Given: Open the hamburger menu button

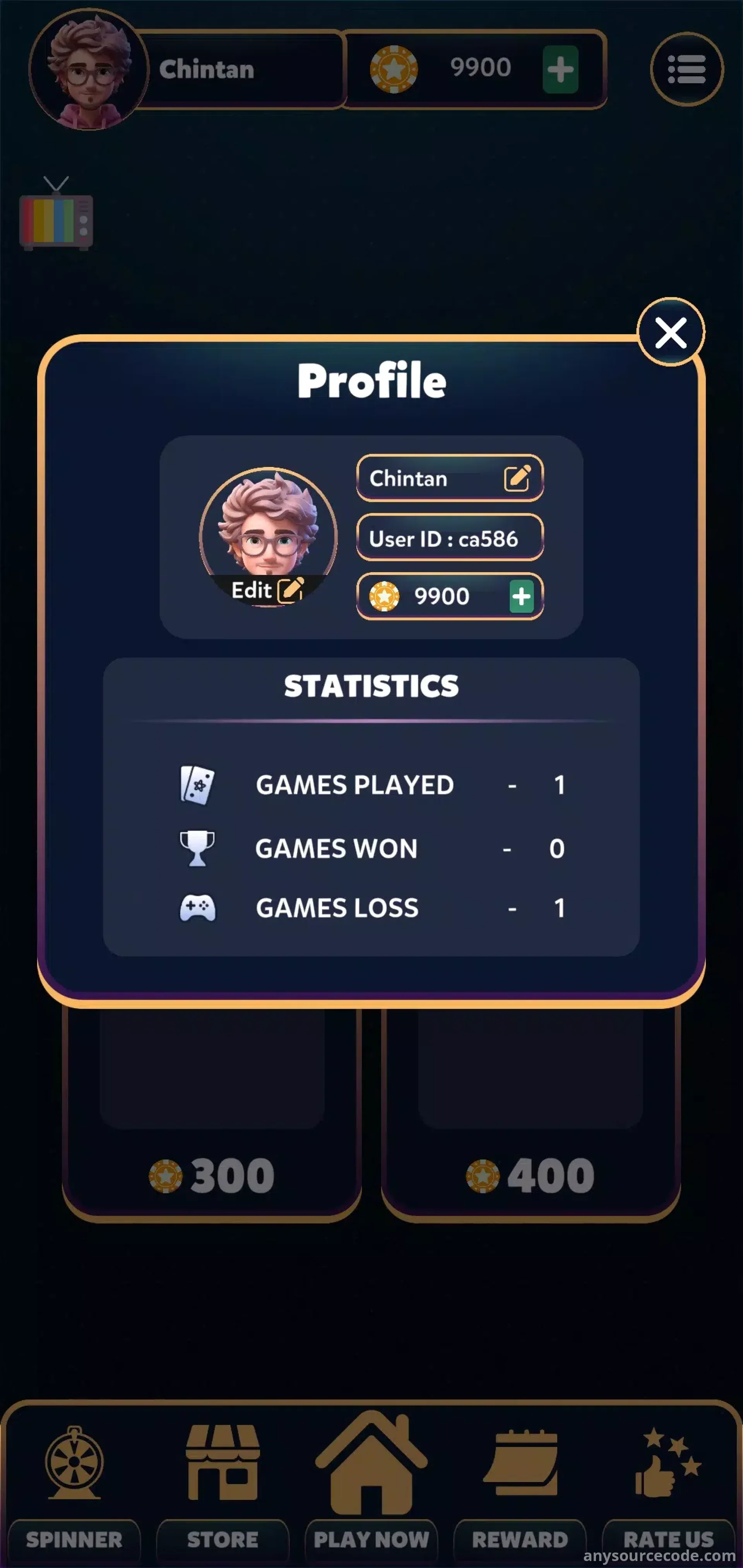Looking at the screenshot, I should (687, 69).
